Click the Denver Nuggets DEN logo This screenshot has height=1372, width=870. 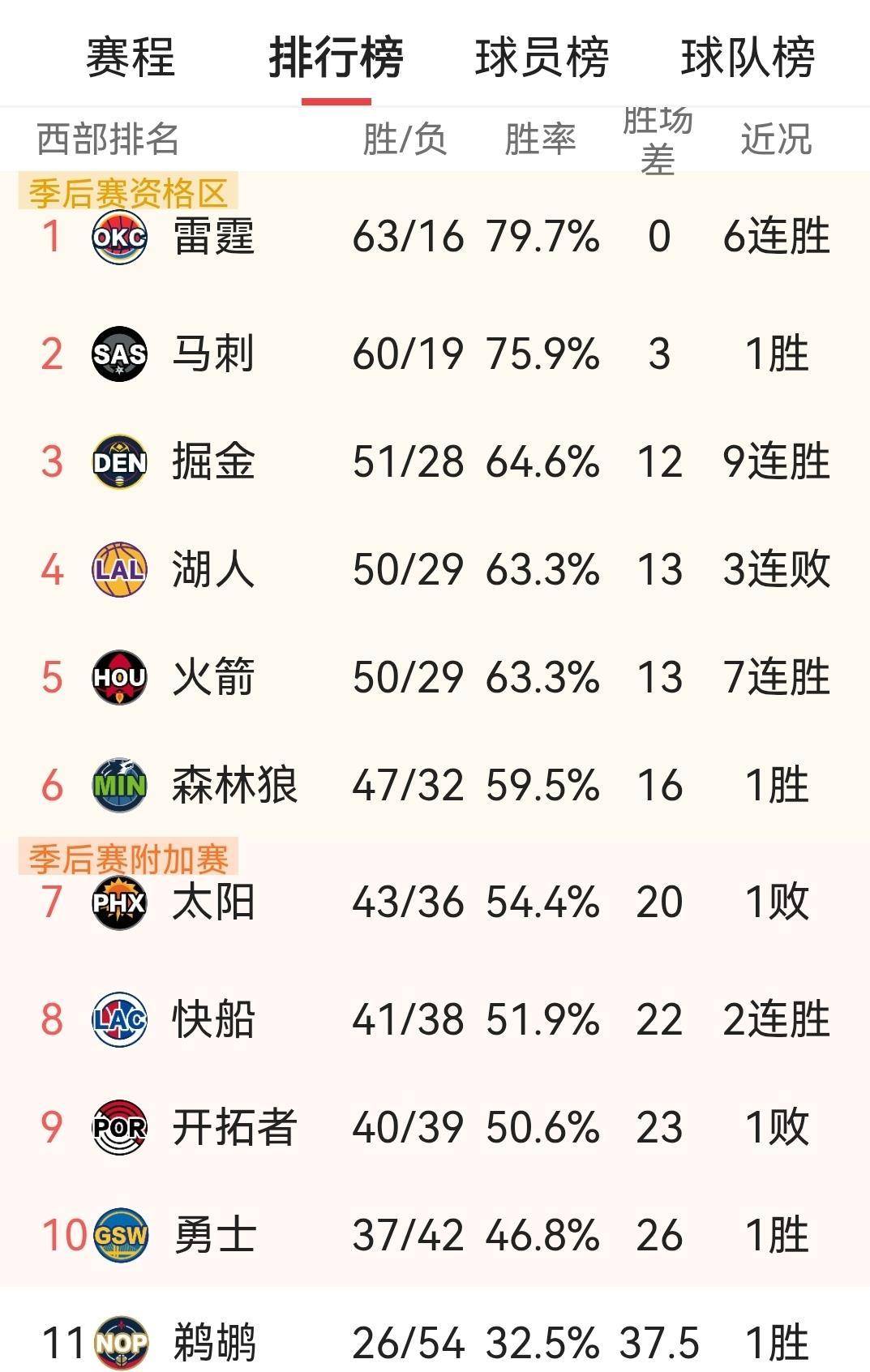120,462
